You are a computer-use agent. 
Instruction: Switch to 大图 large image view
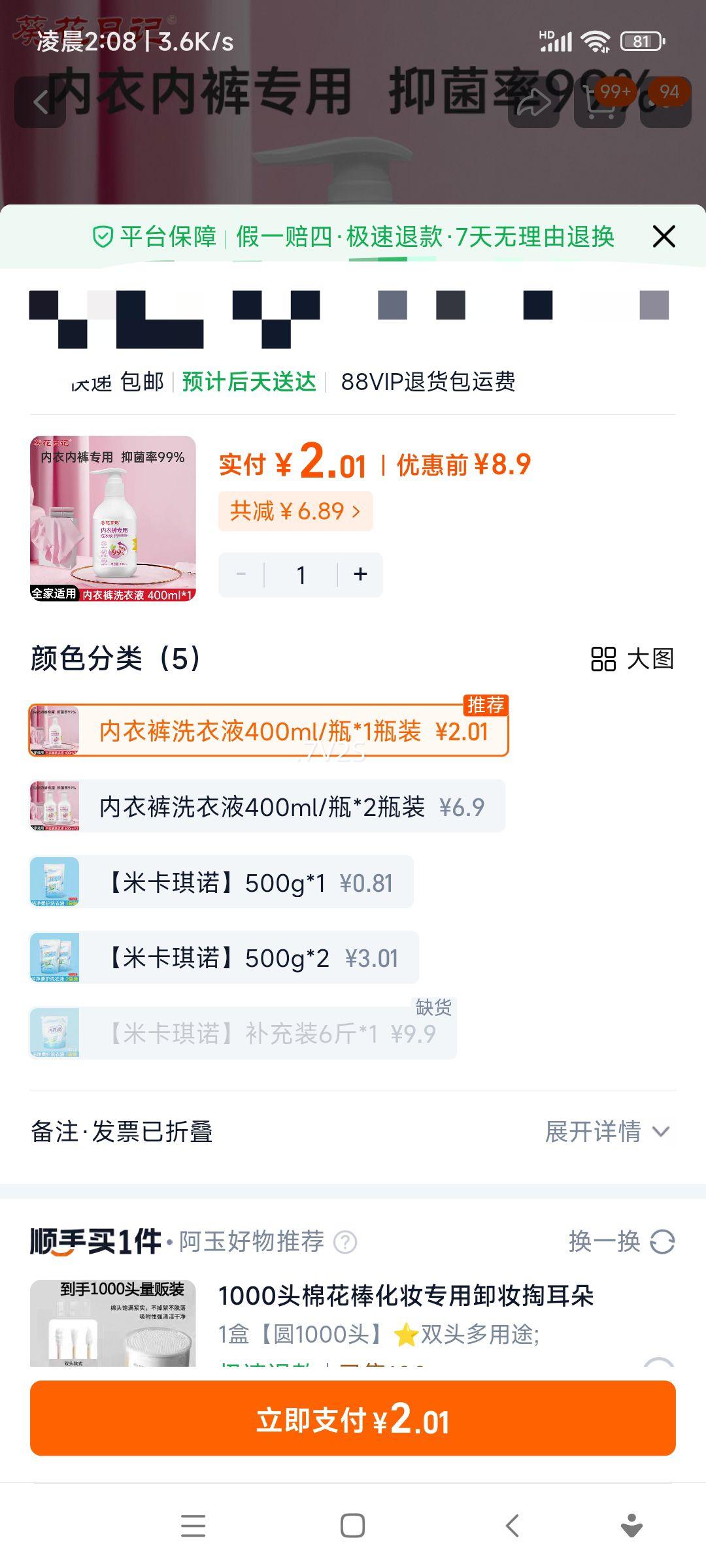[x=632, y=659]
